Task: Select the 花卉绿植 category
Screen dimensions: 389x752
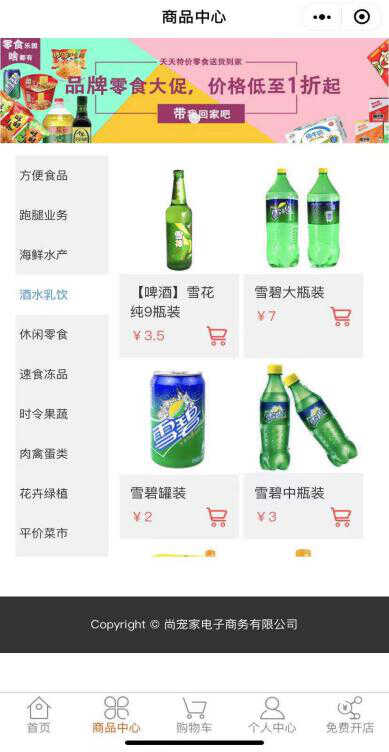Action: click(62, 494)
